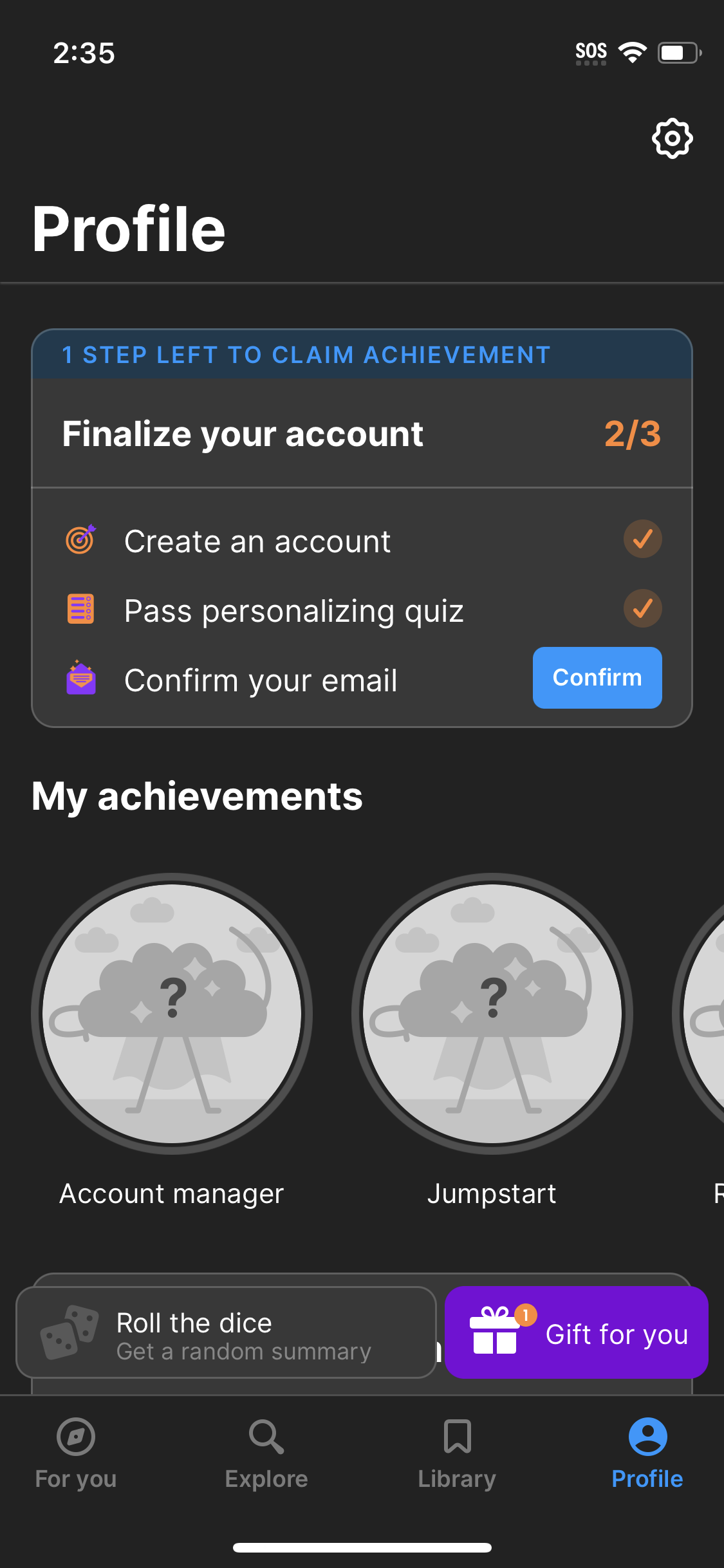724x1568 pixels.
Task: Click the bookmark icon above Library
Action: (457, 1436)
